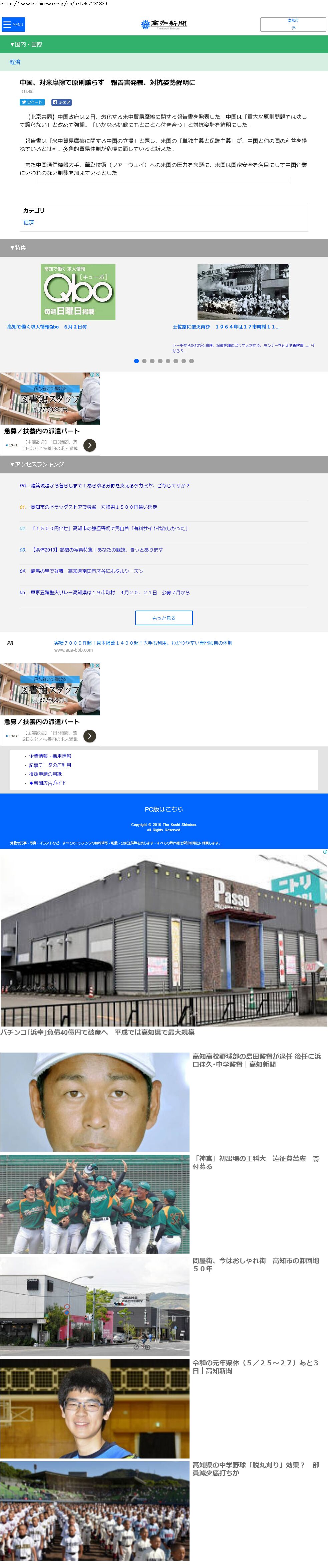Image resolution: width=328 pixels, height=1568 pixels.
Task: Switch to PC版はこちら
Action: point(164,809)
